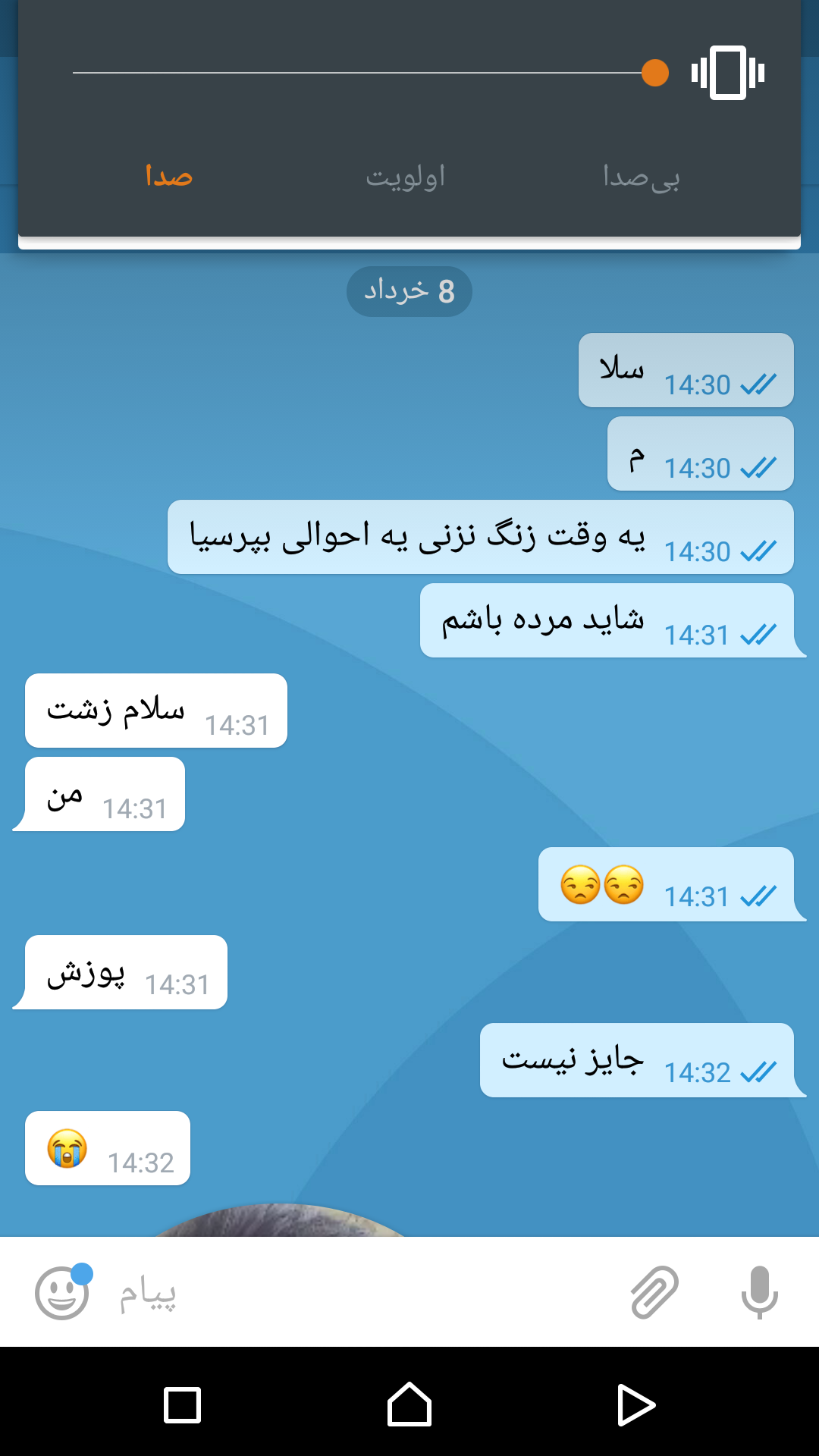Go to the home screen
Image resolution: width=819 pixels, height=1456 pixels.
point(409,1405)
